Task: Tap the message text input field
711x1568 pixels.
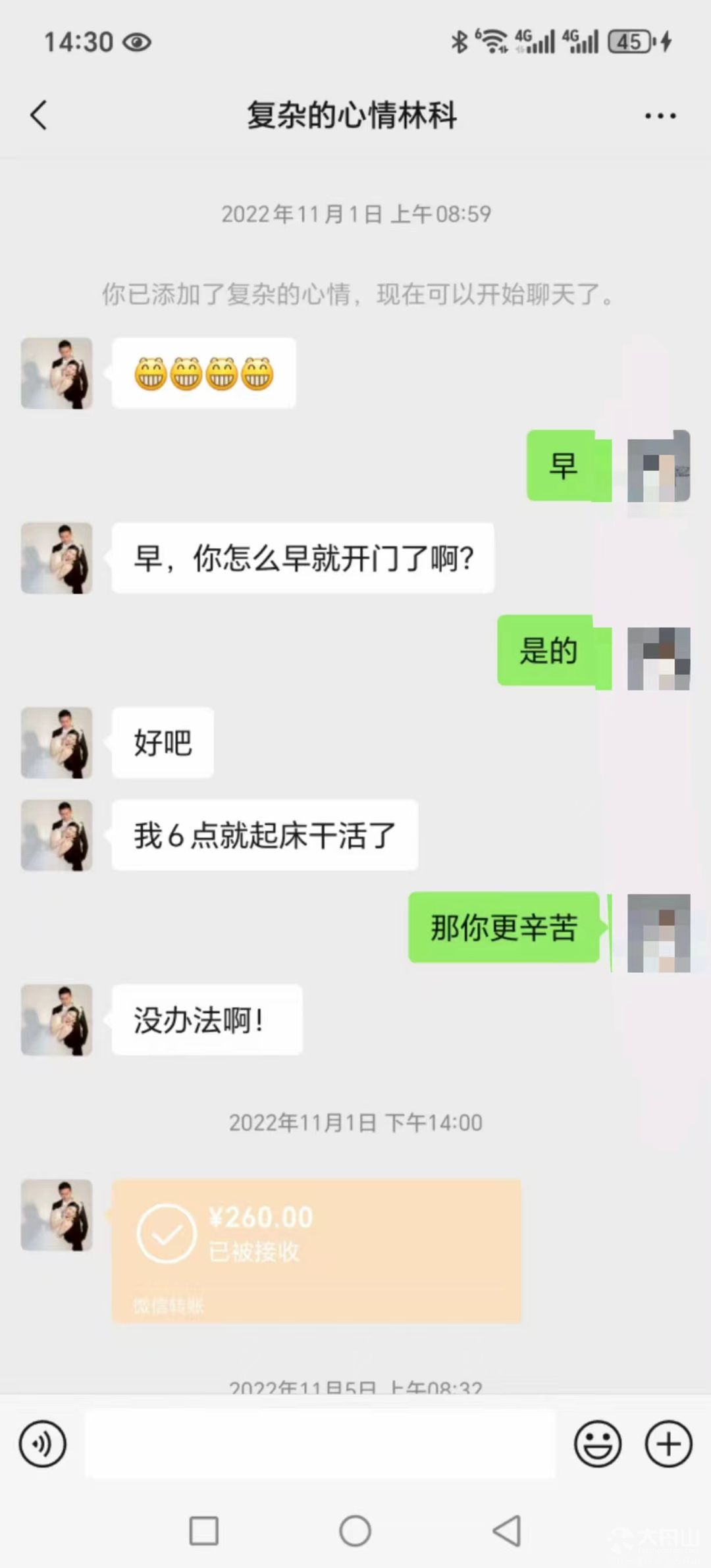Action: [x=320, y=1444]
